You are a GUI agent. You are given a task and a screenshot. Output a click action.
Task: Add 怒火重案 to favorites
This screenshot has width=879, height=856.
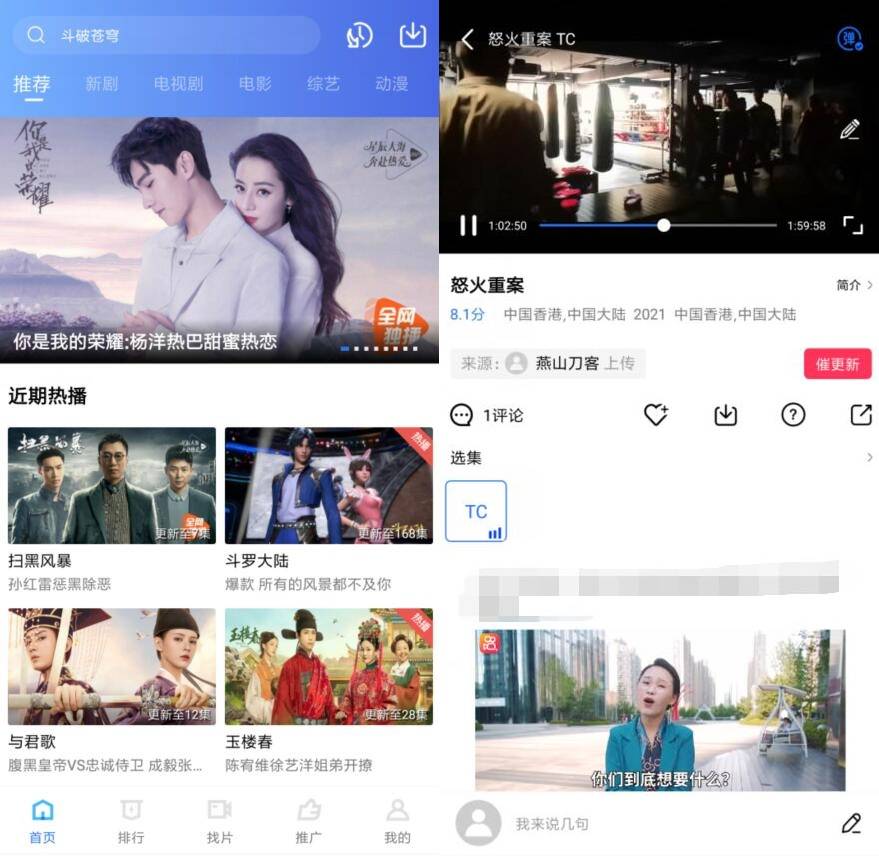point(656,415)
